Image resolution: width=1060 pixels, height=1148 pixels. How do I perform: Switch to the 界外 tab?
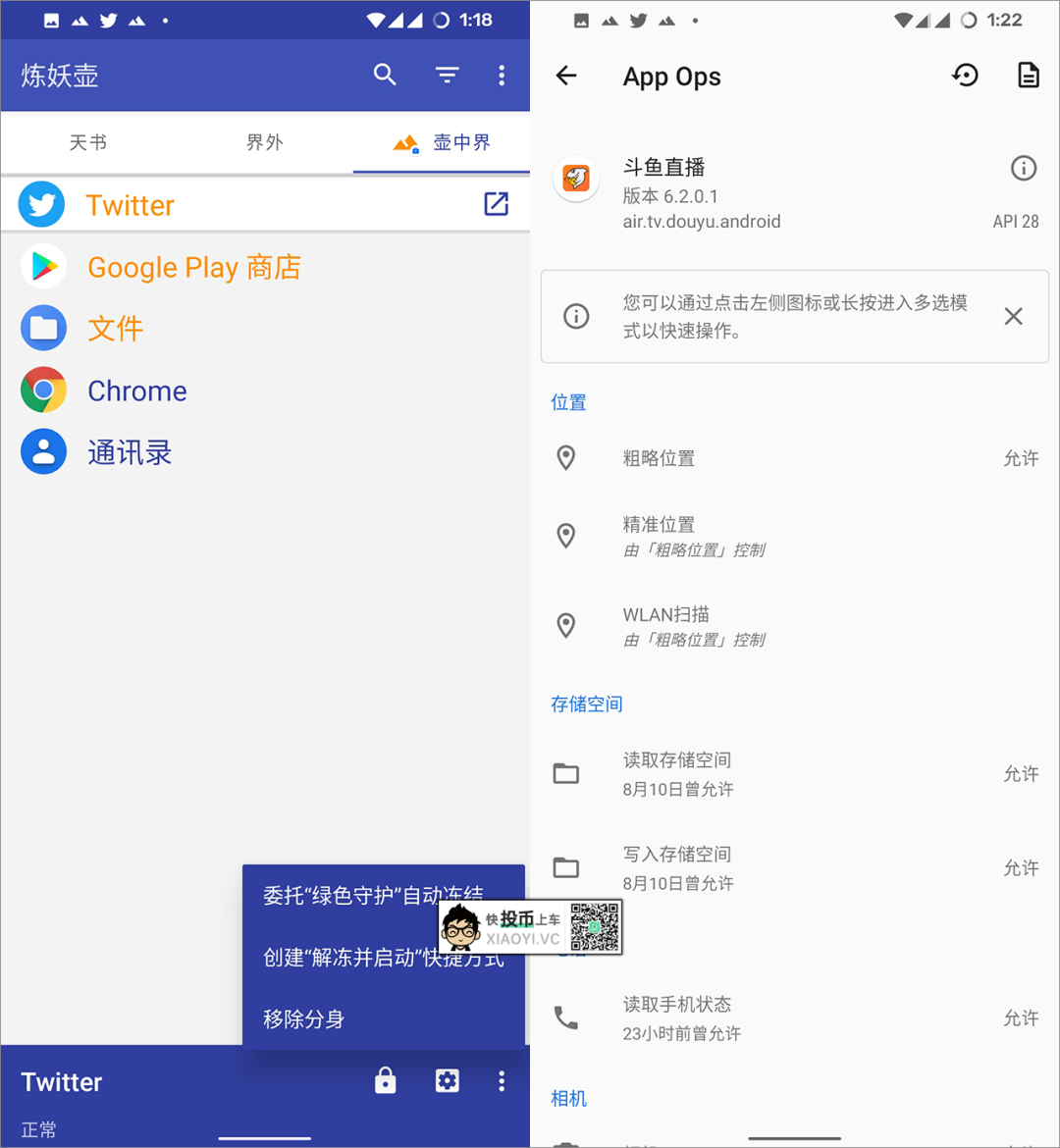click(265, 143)
